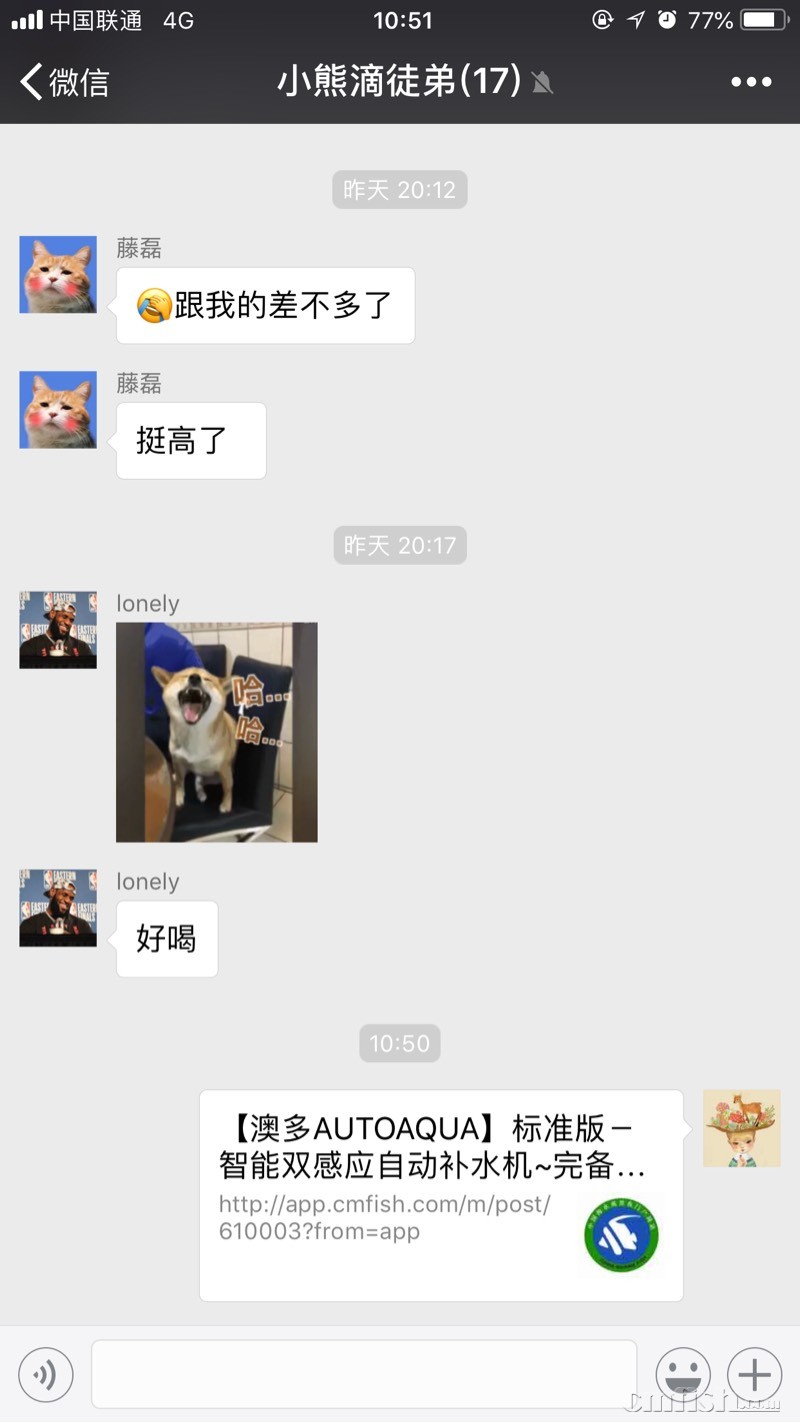Open the shared 澳多AUTOAQUA link card
Screen dimensions: 800x1423
point(440,1195)
